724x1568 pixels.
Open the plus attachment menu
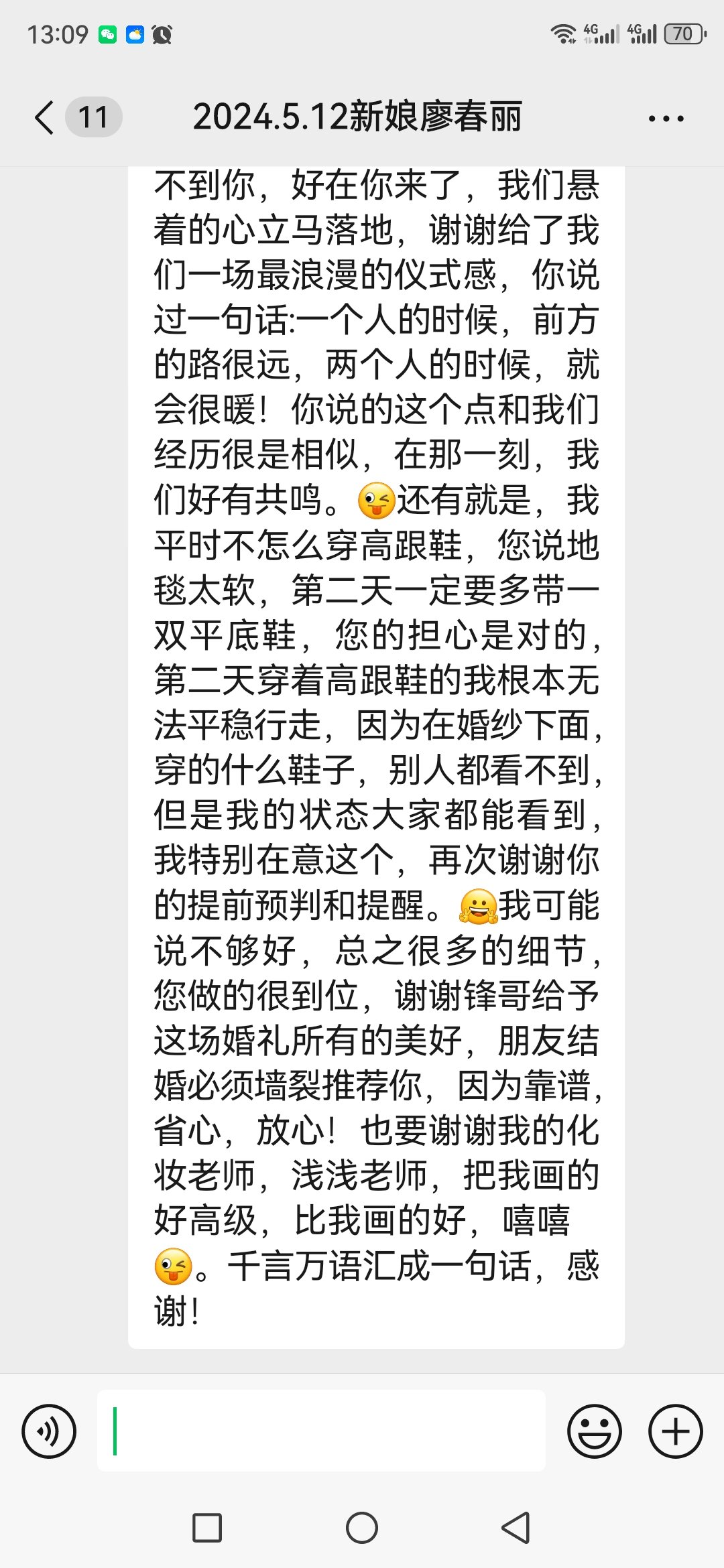(x=676, y=1431)
